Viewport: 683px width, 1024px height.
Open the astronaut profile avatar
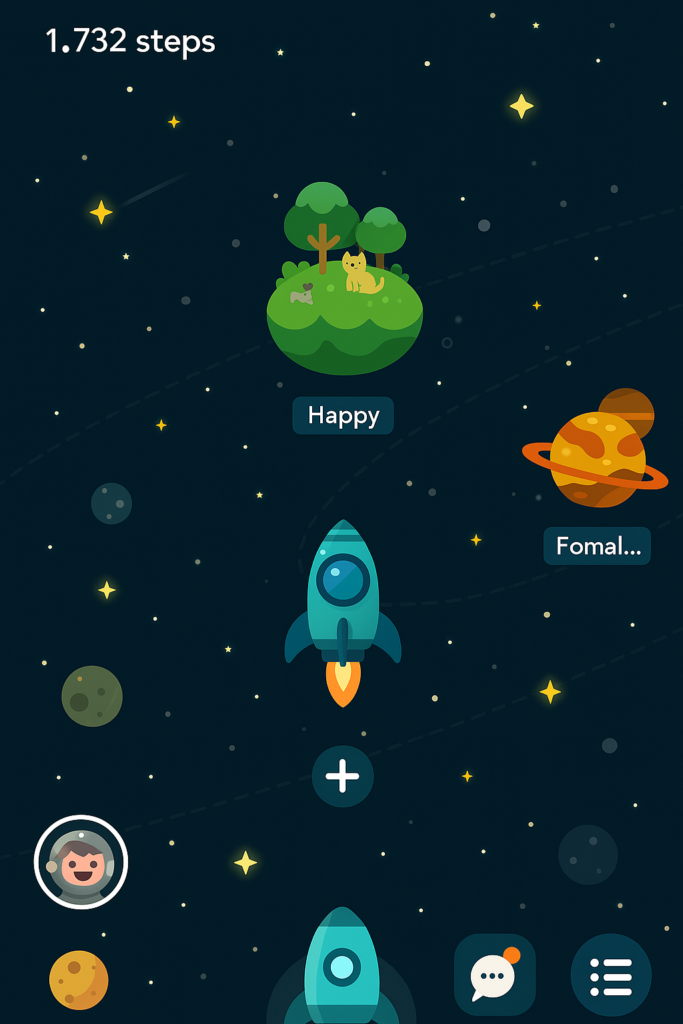(x=81, y=862)
